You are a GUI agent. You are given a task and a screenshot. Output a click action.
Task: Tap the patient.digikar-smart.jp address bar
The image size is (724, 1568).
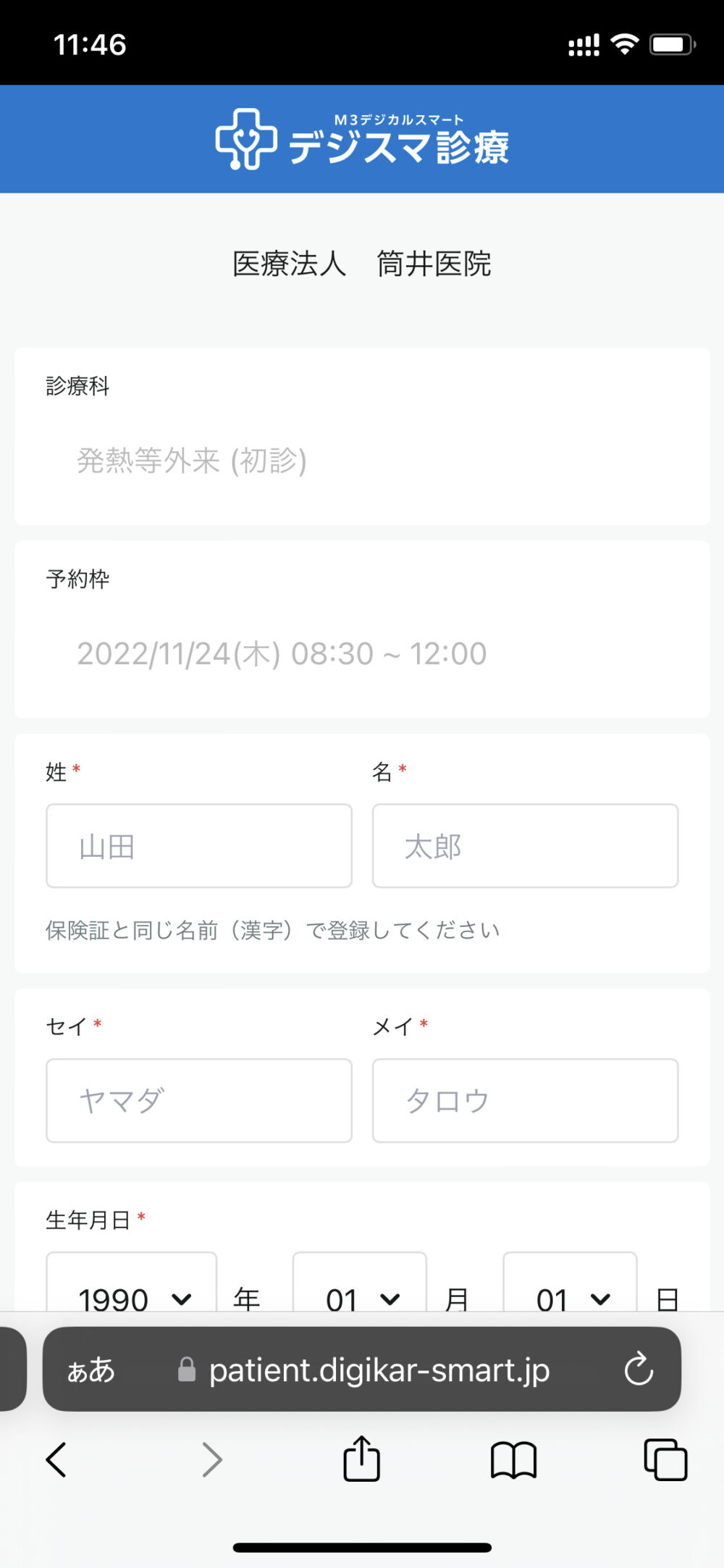[362, 1369]
